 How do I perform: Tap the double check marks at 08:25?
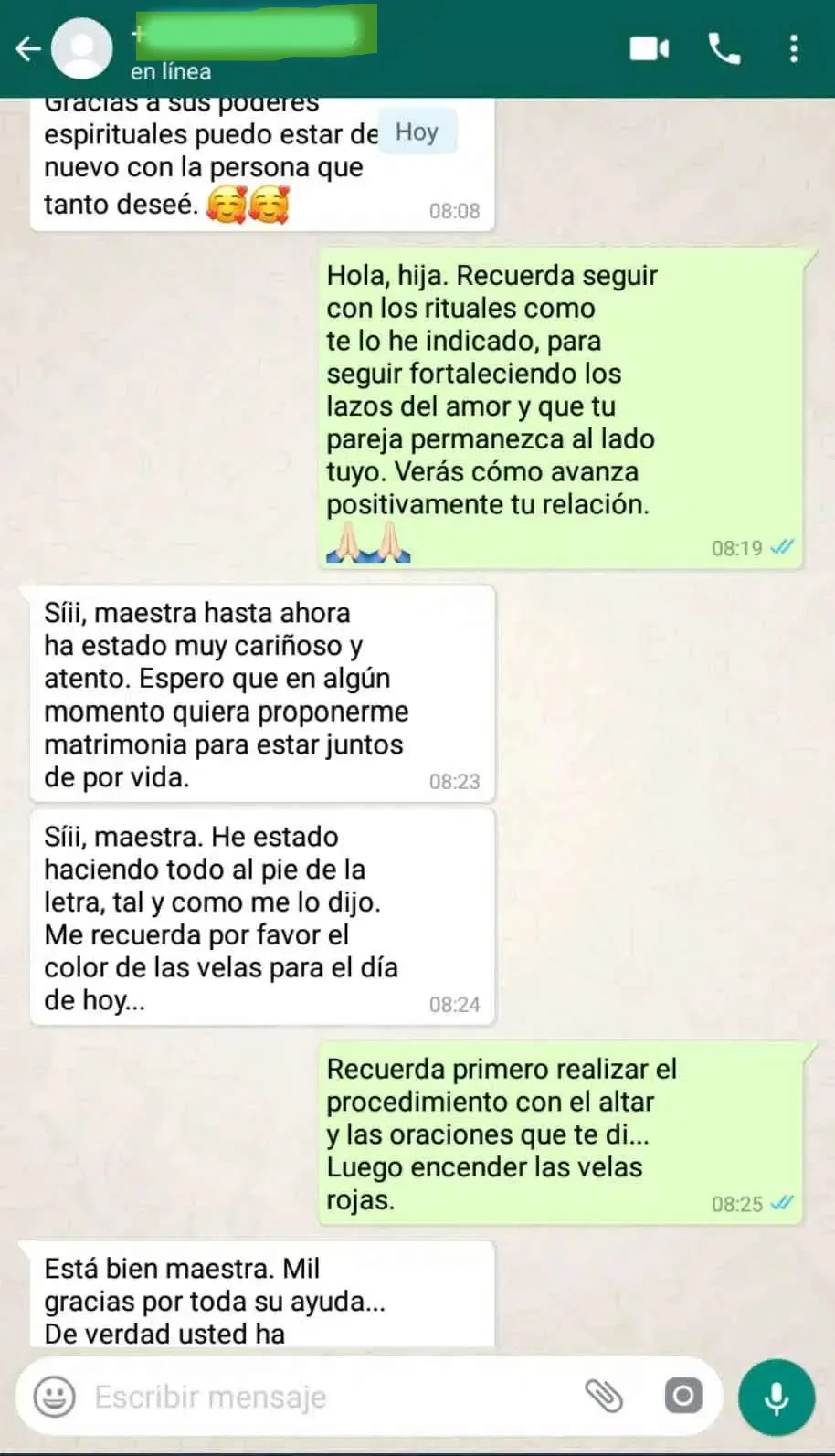782,1204
